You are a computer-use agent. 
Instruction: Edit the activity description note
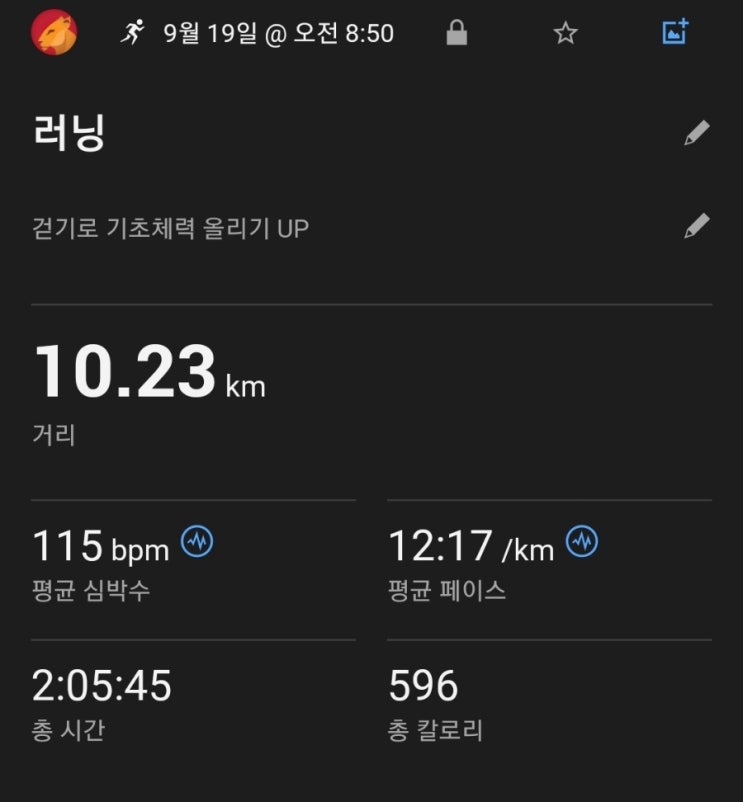point(697,226)
